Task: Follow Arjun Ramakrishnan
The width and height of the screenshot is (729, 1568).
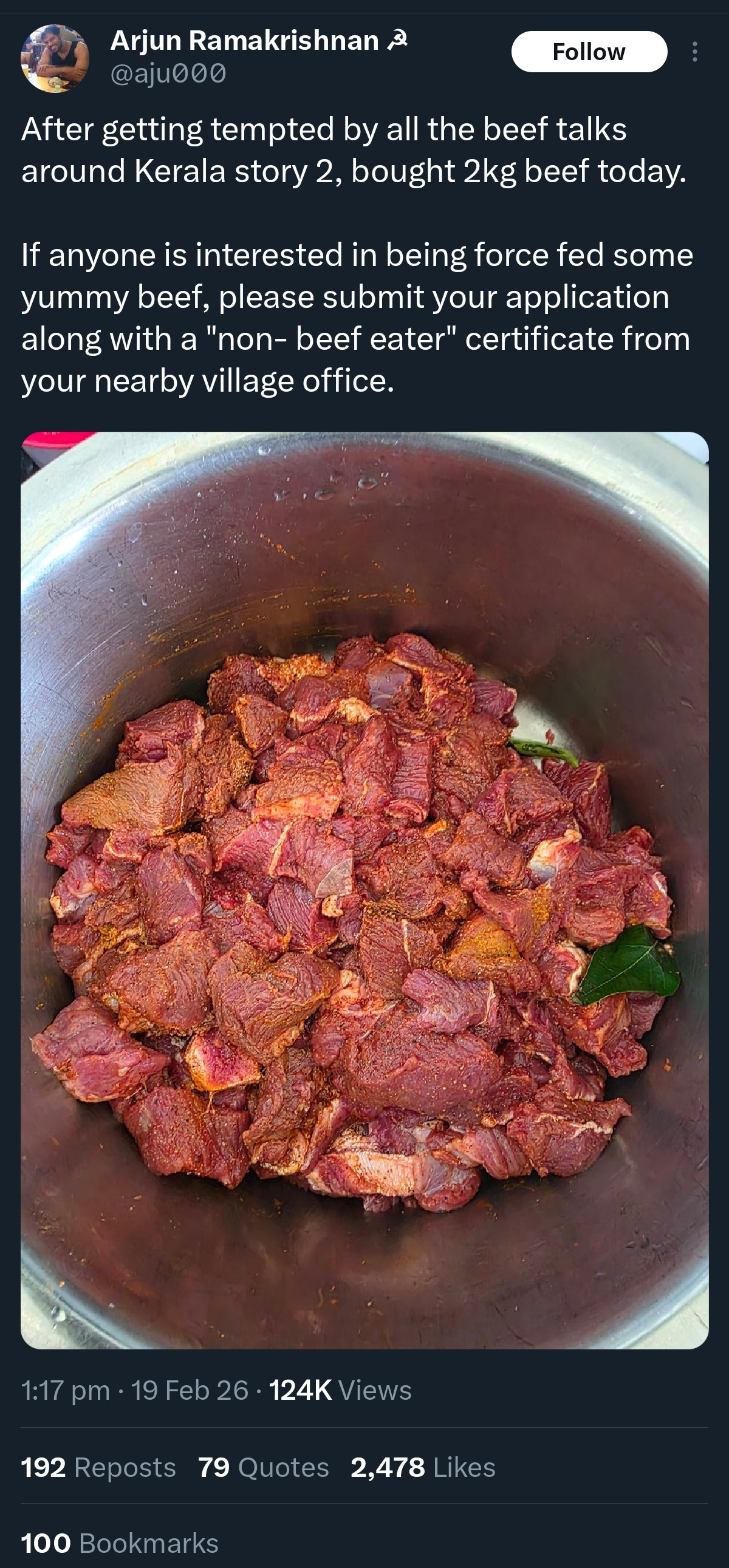Action: 588,52
